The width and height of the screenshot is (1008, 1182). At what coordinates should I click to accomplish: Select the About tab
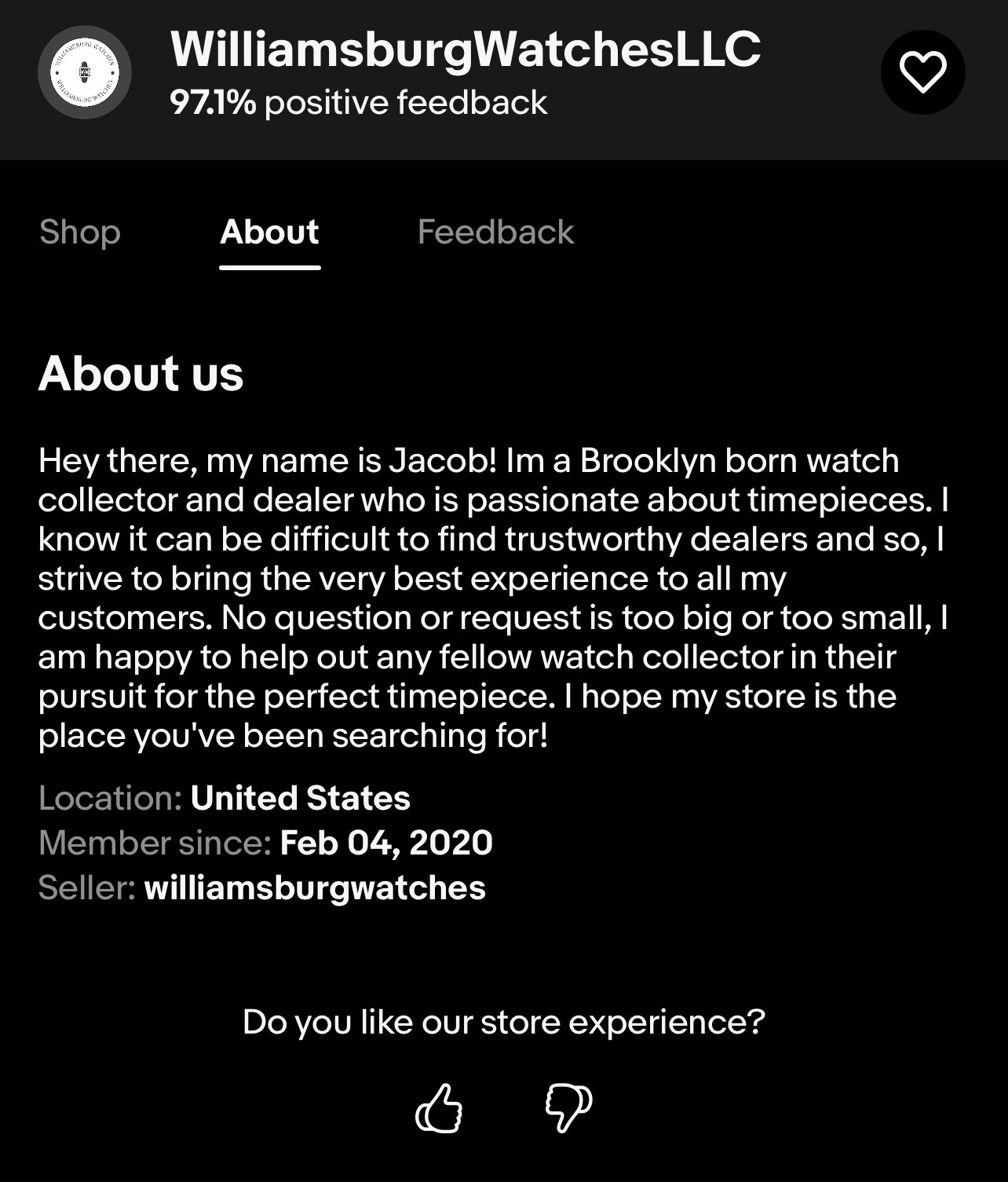point(269,232)
